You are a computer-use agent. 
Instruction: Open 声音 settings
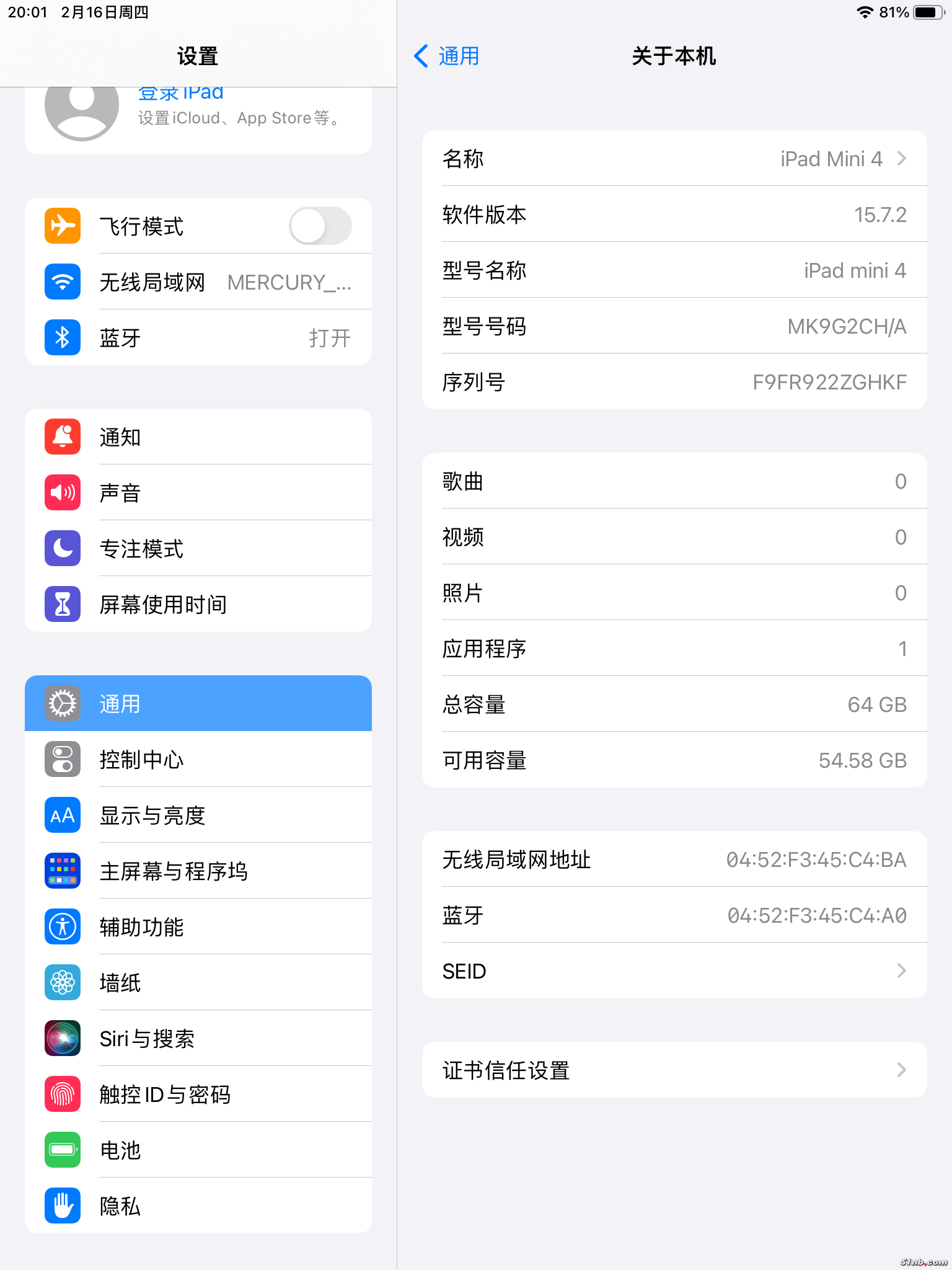click(x=198, y=493)
